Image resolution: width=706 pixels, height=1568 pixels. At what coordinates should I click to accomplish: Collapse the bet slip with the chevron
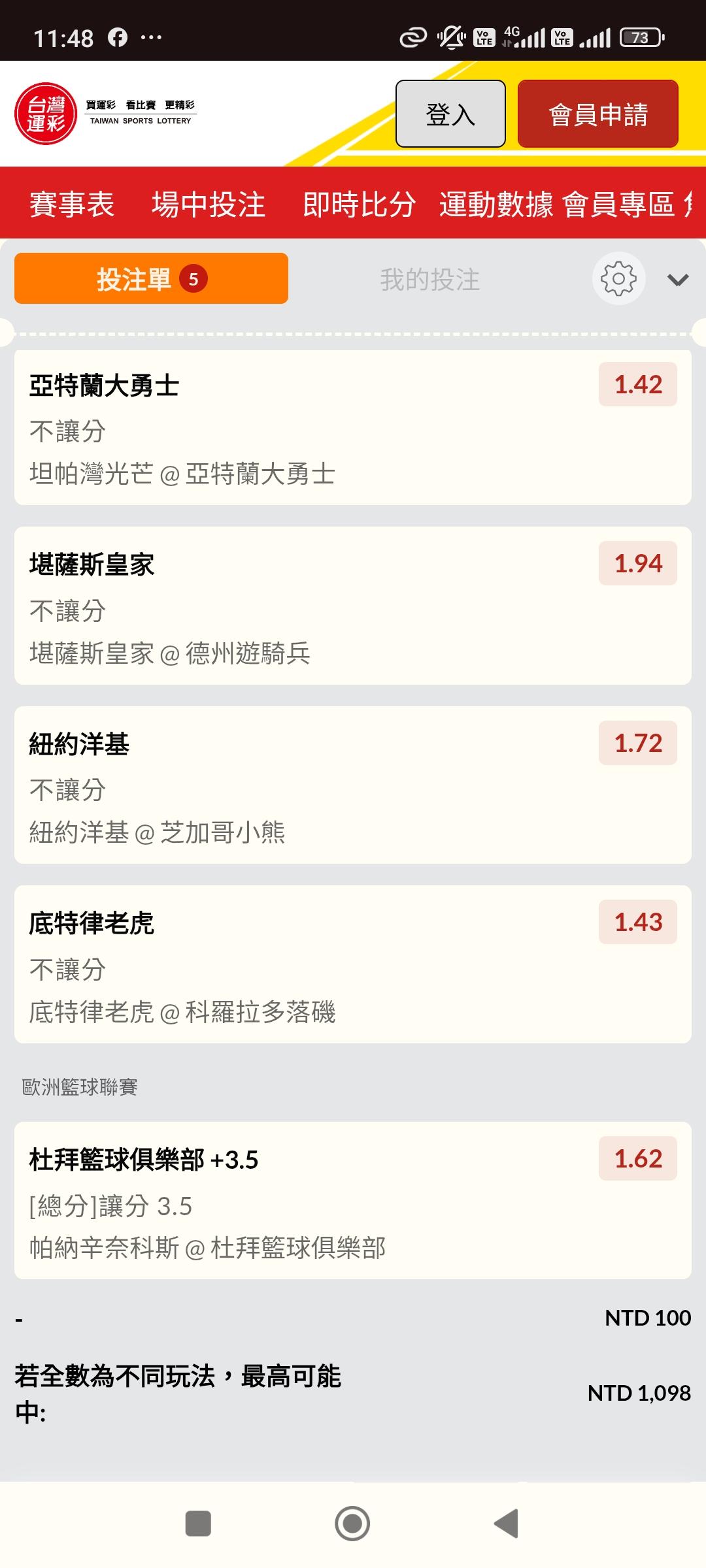pos(677,280)
